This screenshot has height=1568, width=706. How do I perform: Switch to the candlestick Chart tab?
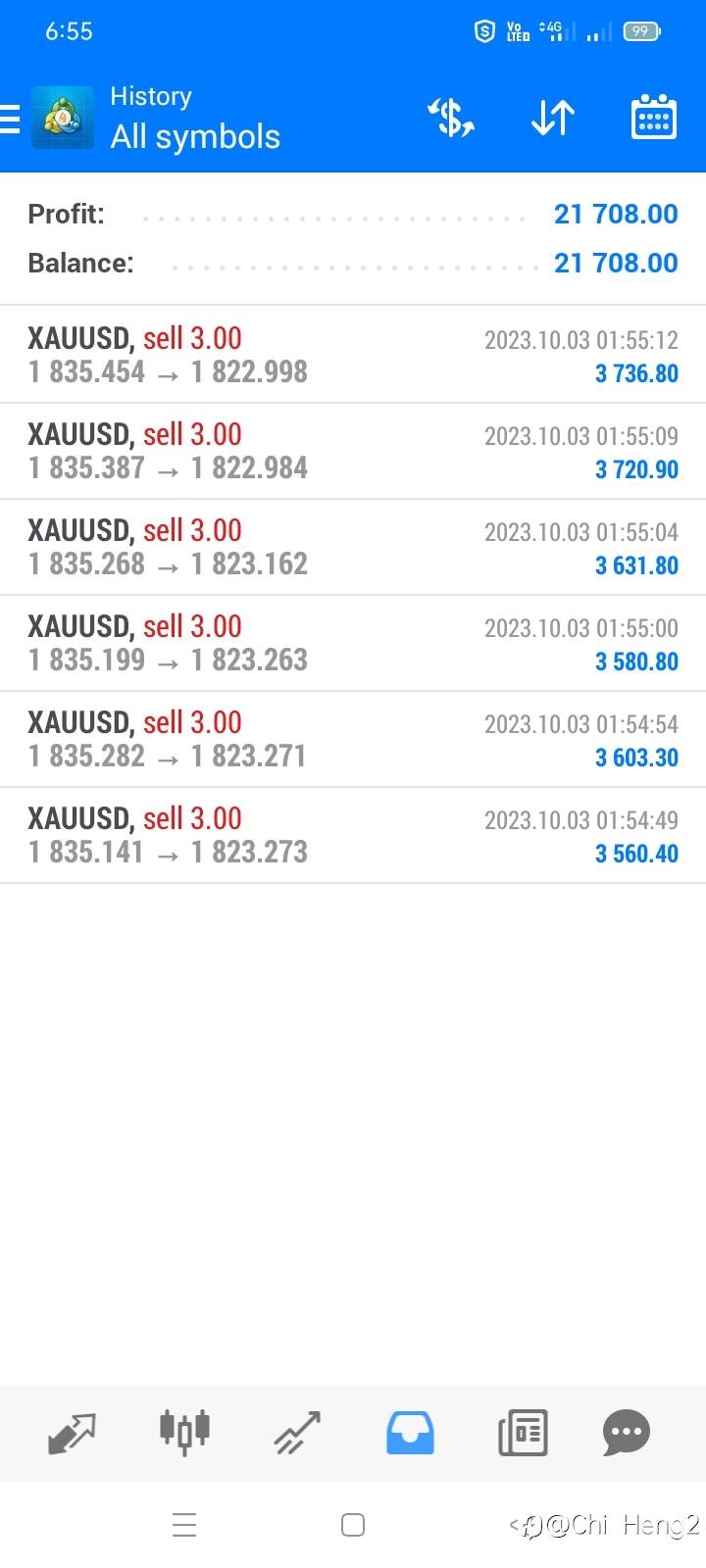[184, 1433]
